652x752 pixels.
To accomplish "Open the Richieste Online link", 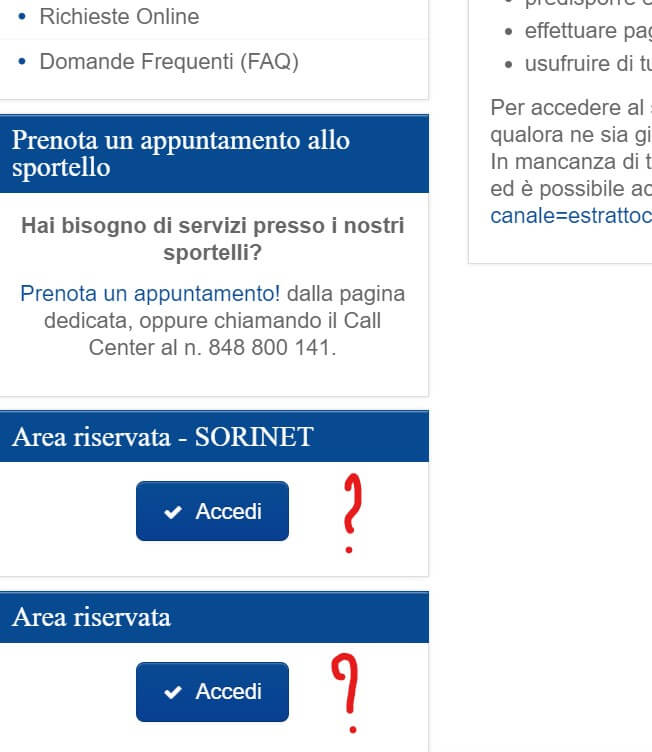I will pos(118,16).
